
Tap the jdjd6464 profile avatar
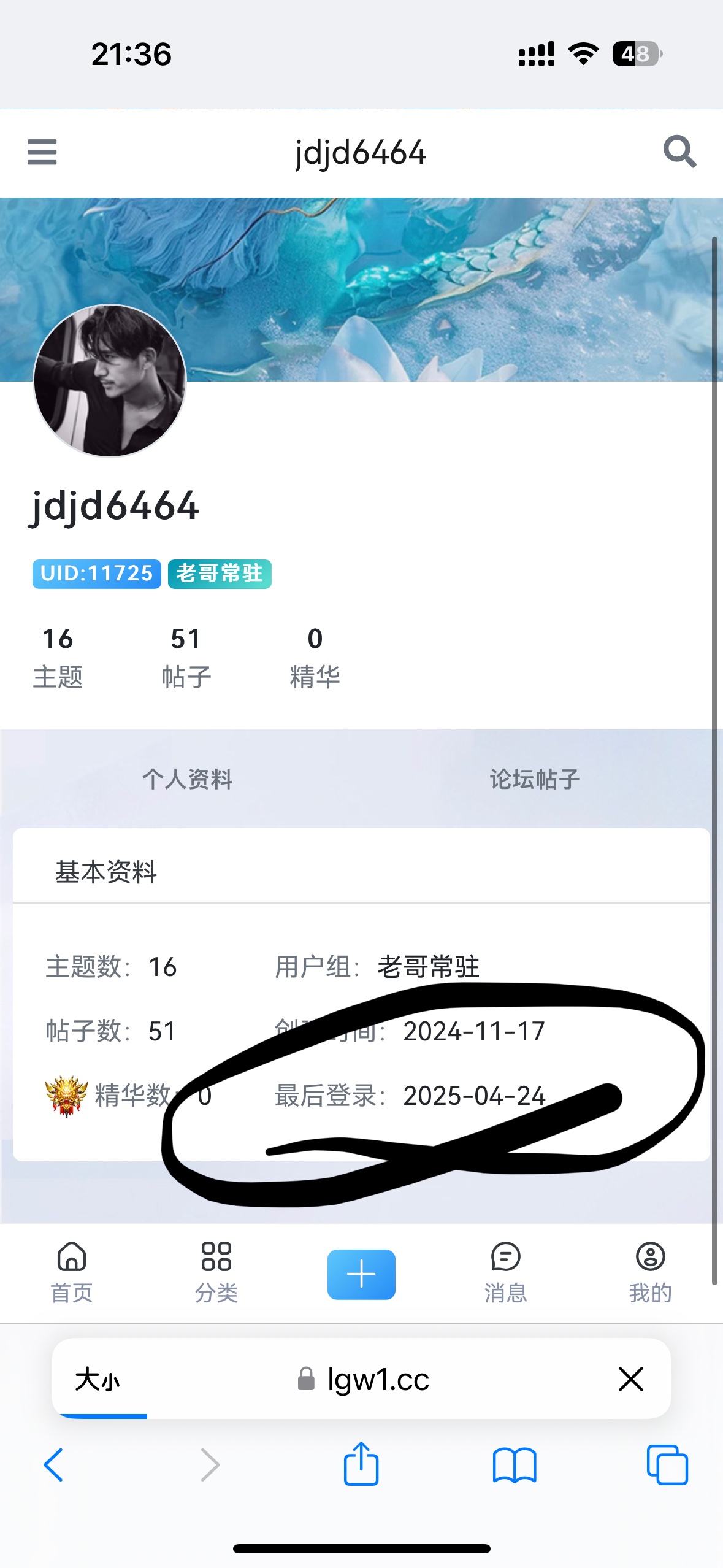pos(110,381)
